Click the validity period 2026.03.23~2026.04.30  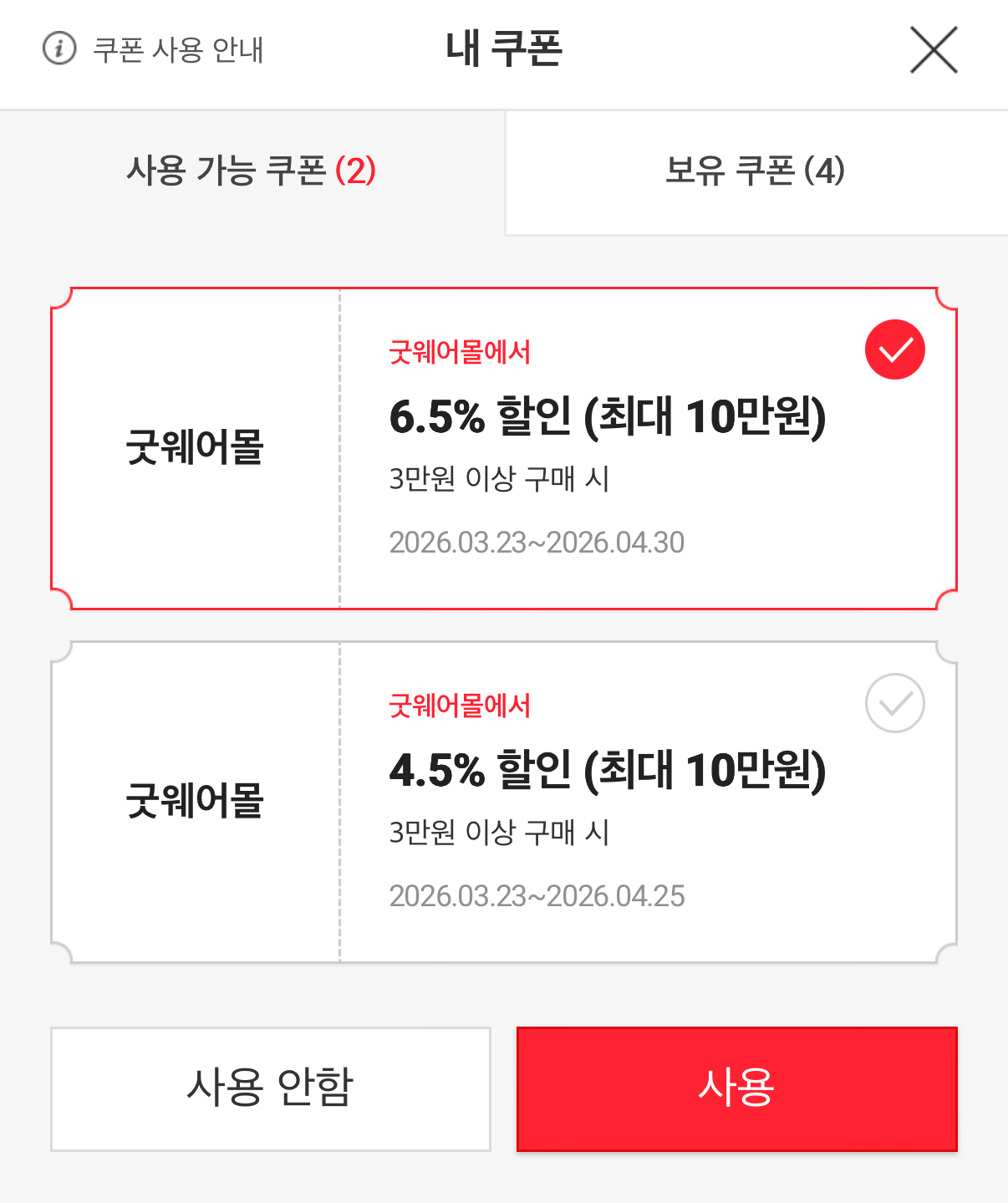538,543
